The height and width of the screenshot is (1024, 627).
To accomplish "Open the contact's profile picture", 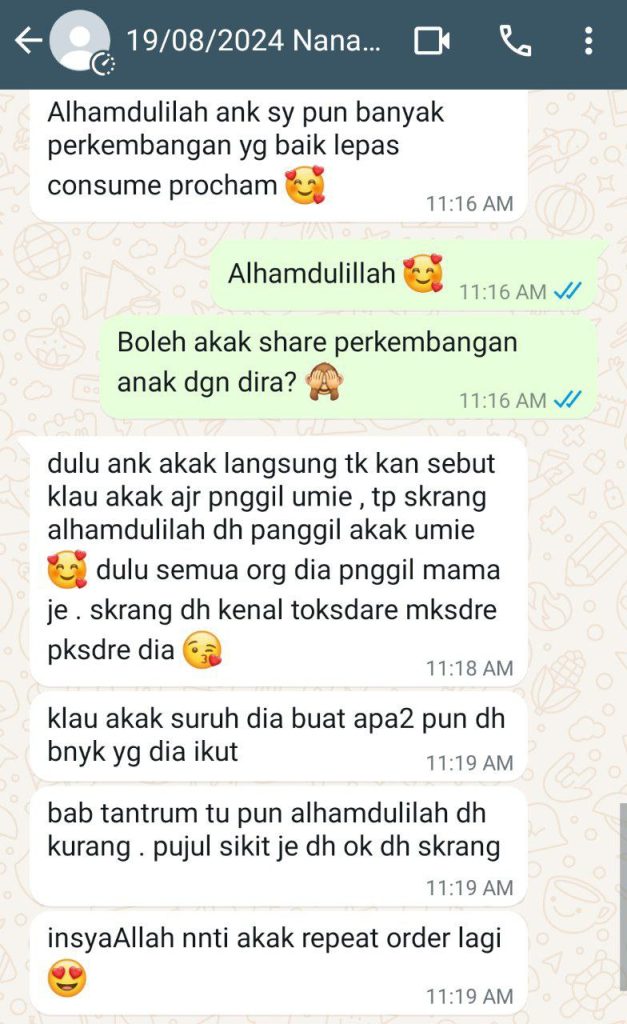I will point(80,42).
